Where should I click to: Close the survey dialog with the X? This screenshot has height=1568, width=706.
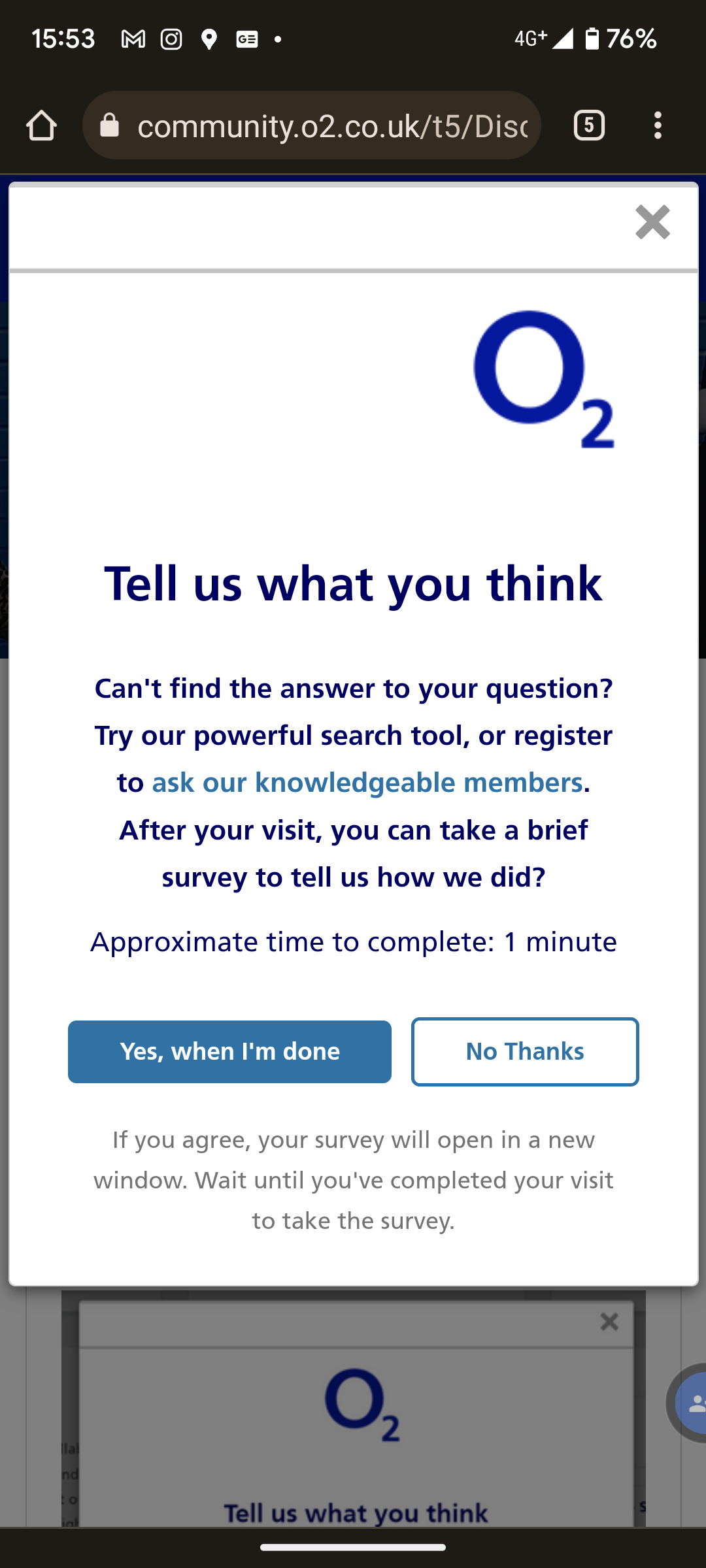click(x=652, y=223)
